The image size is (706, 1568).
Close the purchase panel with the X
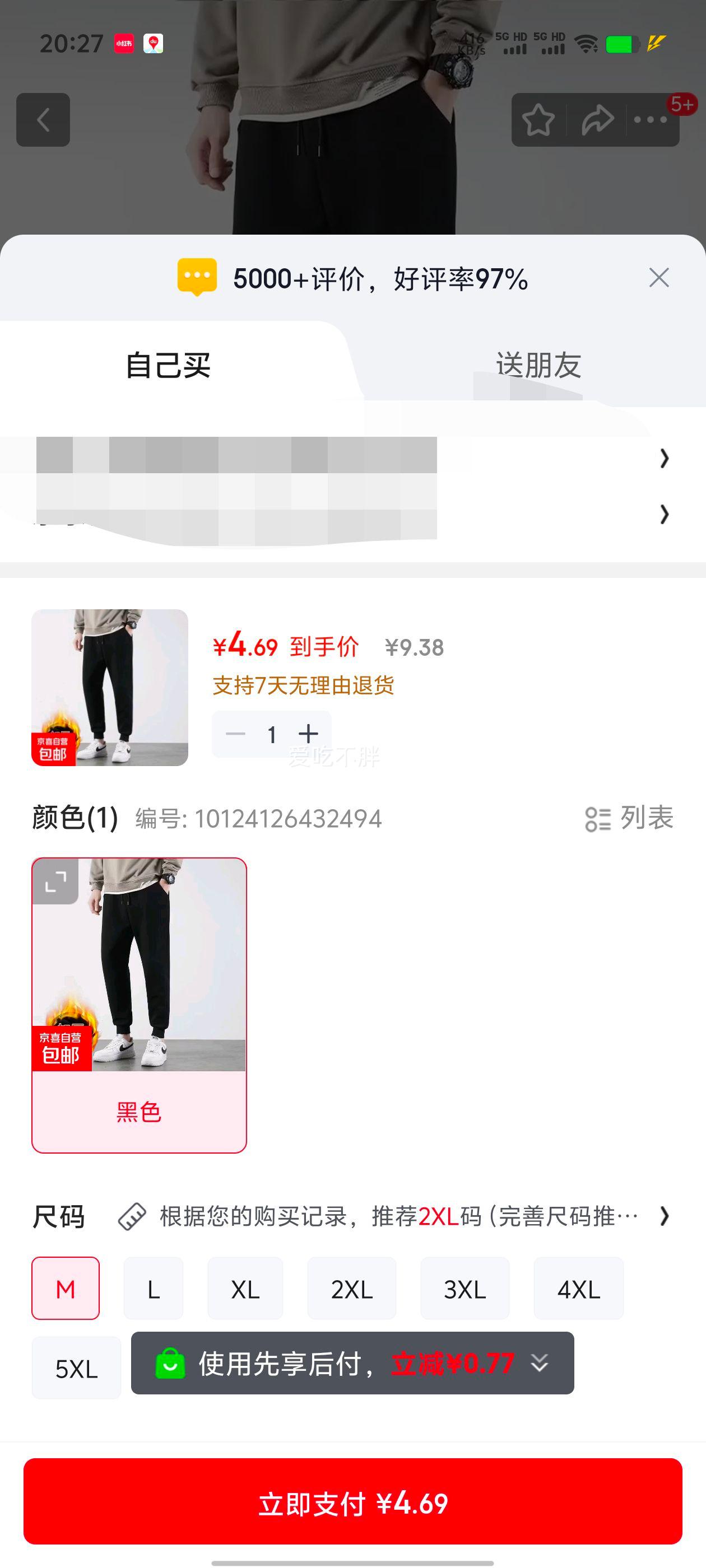pyautogui.click(x=659, y=277)
